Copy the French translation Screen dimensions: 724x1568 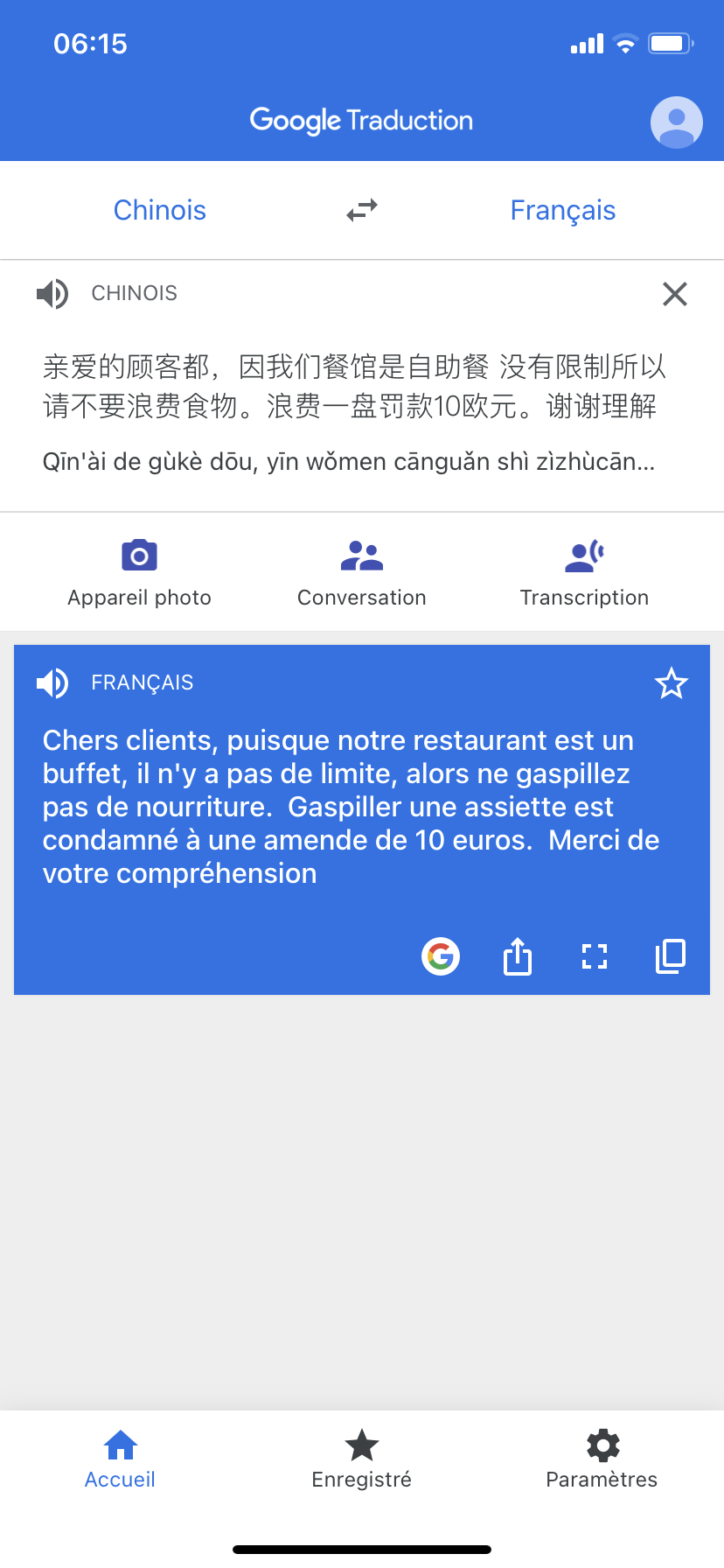[671, 956]
